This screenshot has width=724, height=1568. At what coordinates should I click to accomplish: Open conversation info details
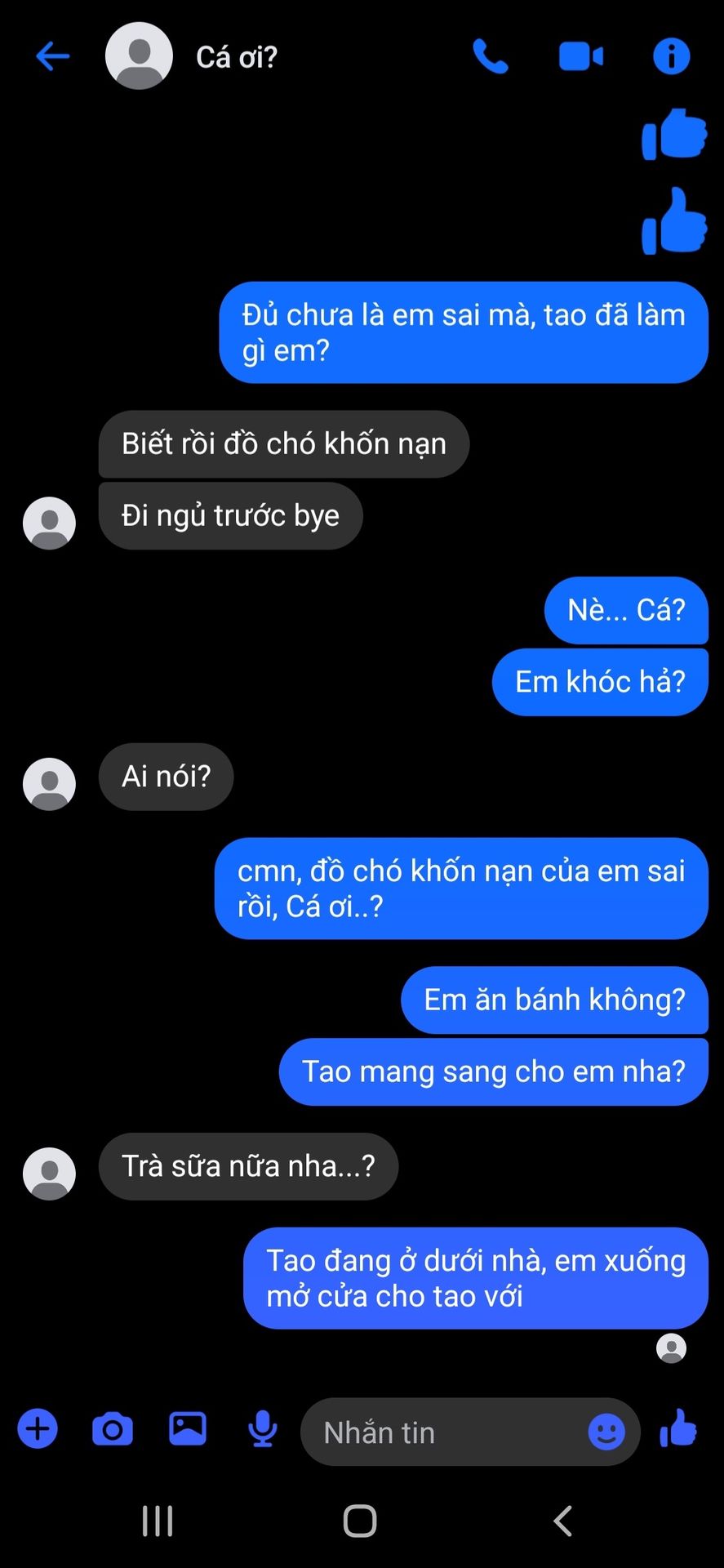pyautogui.click(x=671, y=56)
